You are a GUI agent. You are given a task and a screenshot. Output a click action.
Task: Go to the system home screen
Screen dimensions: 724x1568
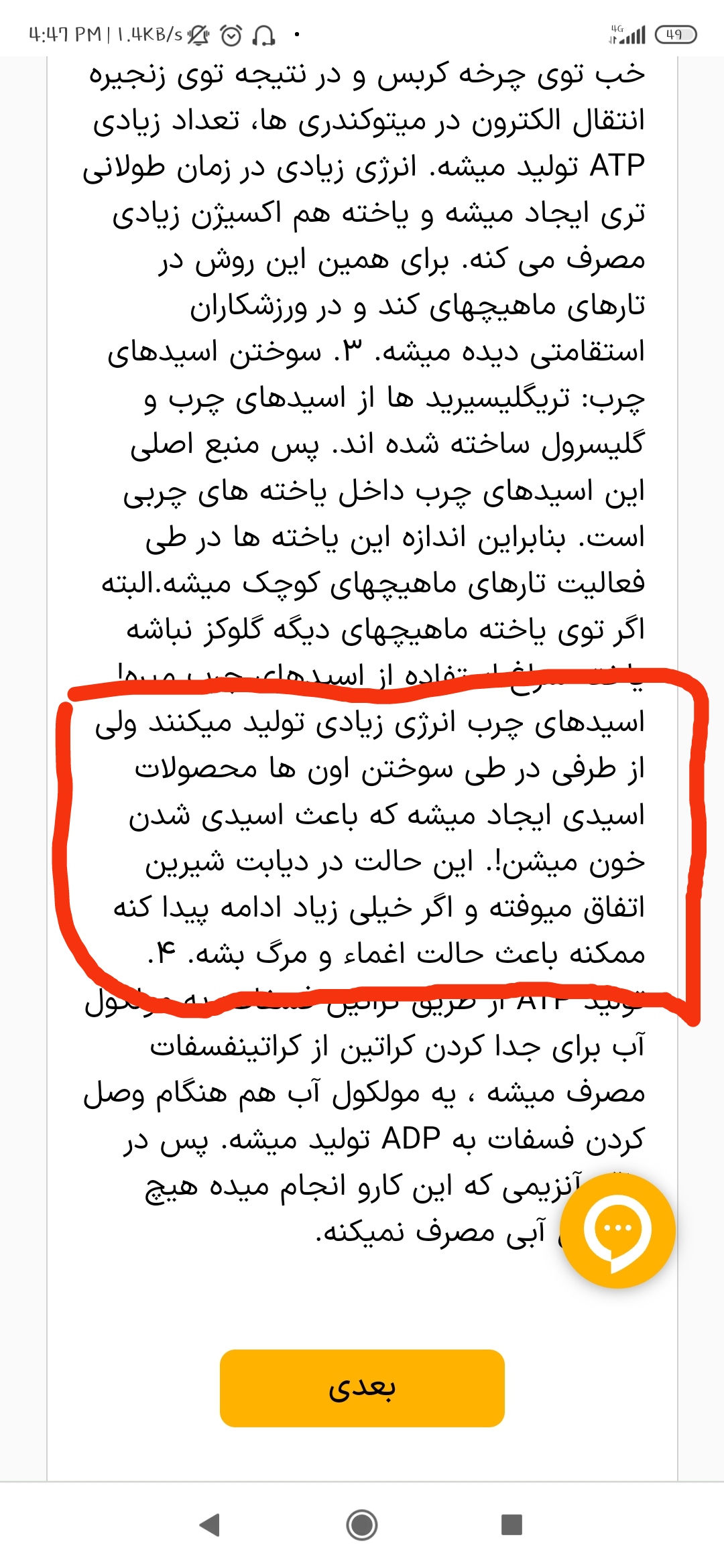tap(362, 1525)
